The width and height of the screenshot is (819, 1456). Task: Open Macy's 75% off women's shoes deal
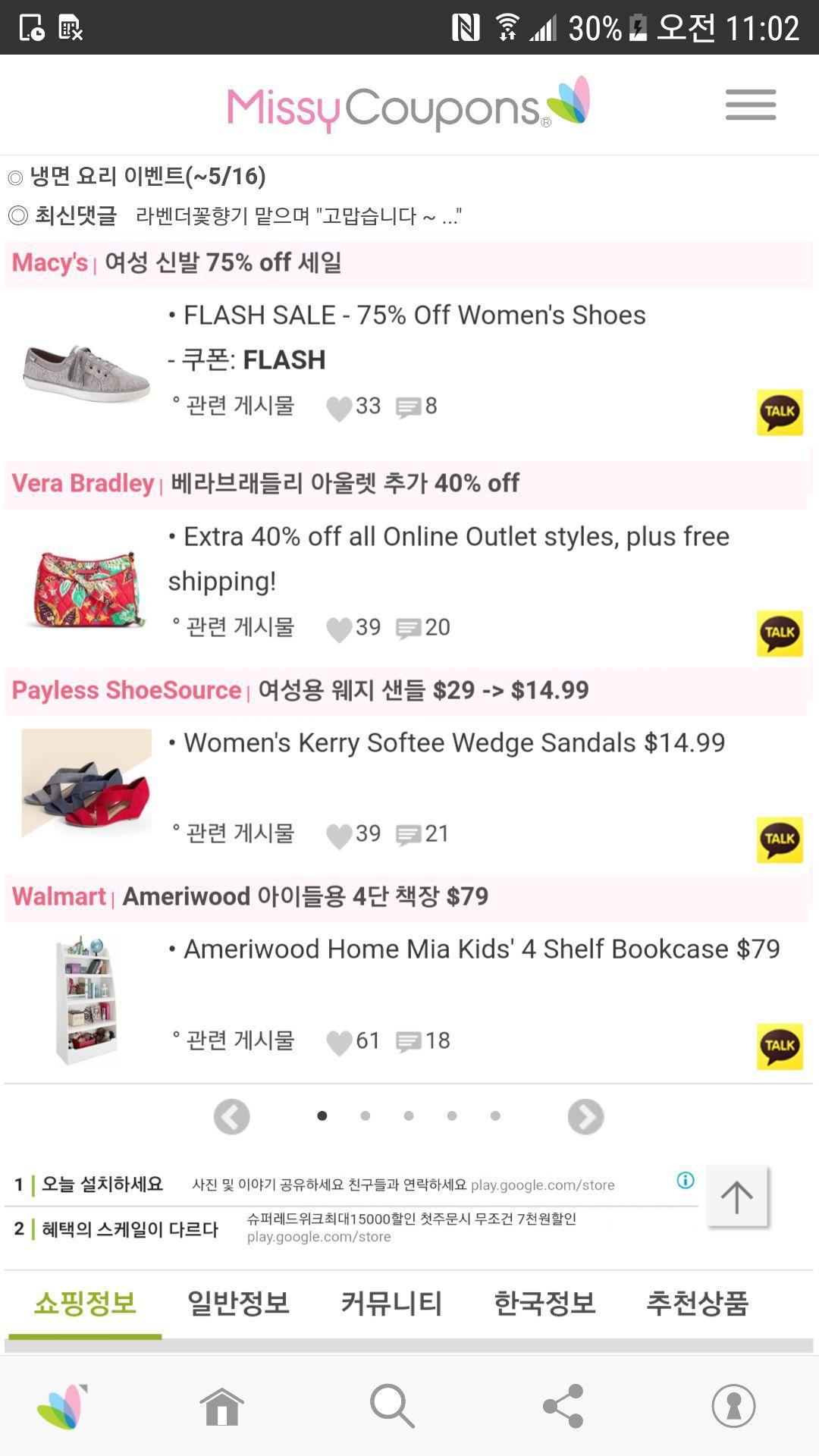coord(413,315)
